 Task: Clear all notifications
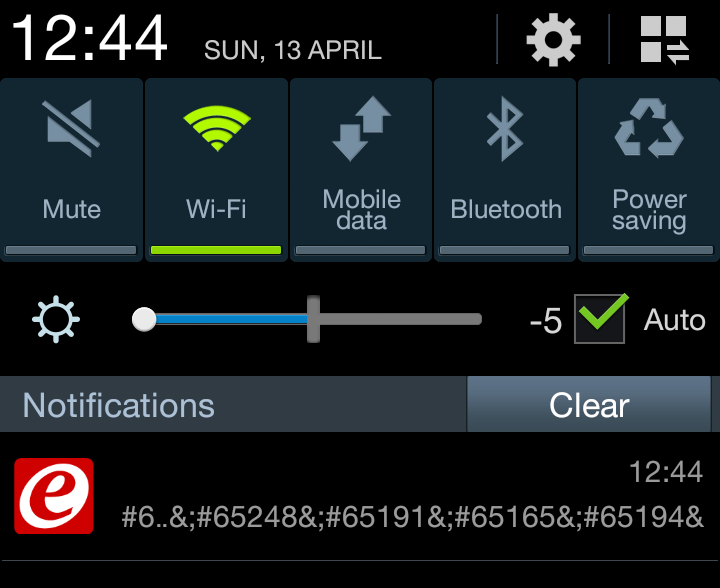click(589, 405)
